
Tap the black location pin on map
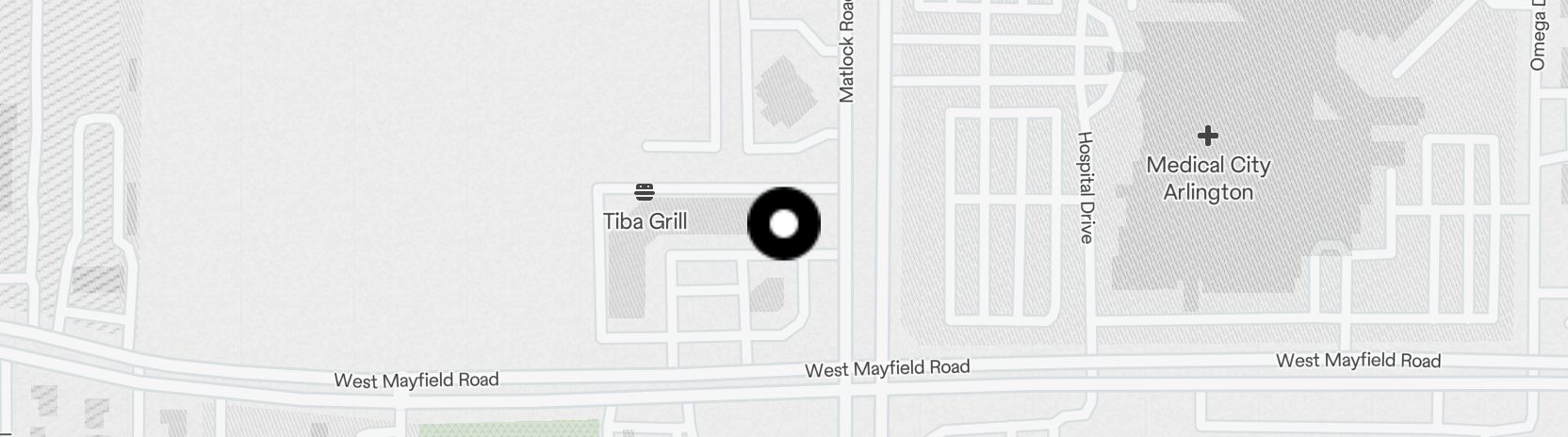coord(784,224)
